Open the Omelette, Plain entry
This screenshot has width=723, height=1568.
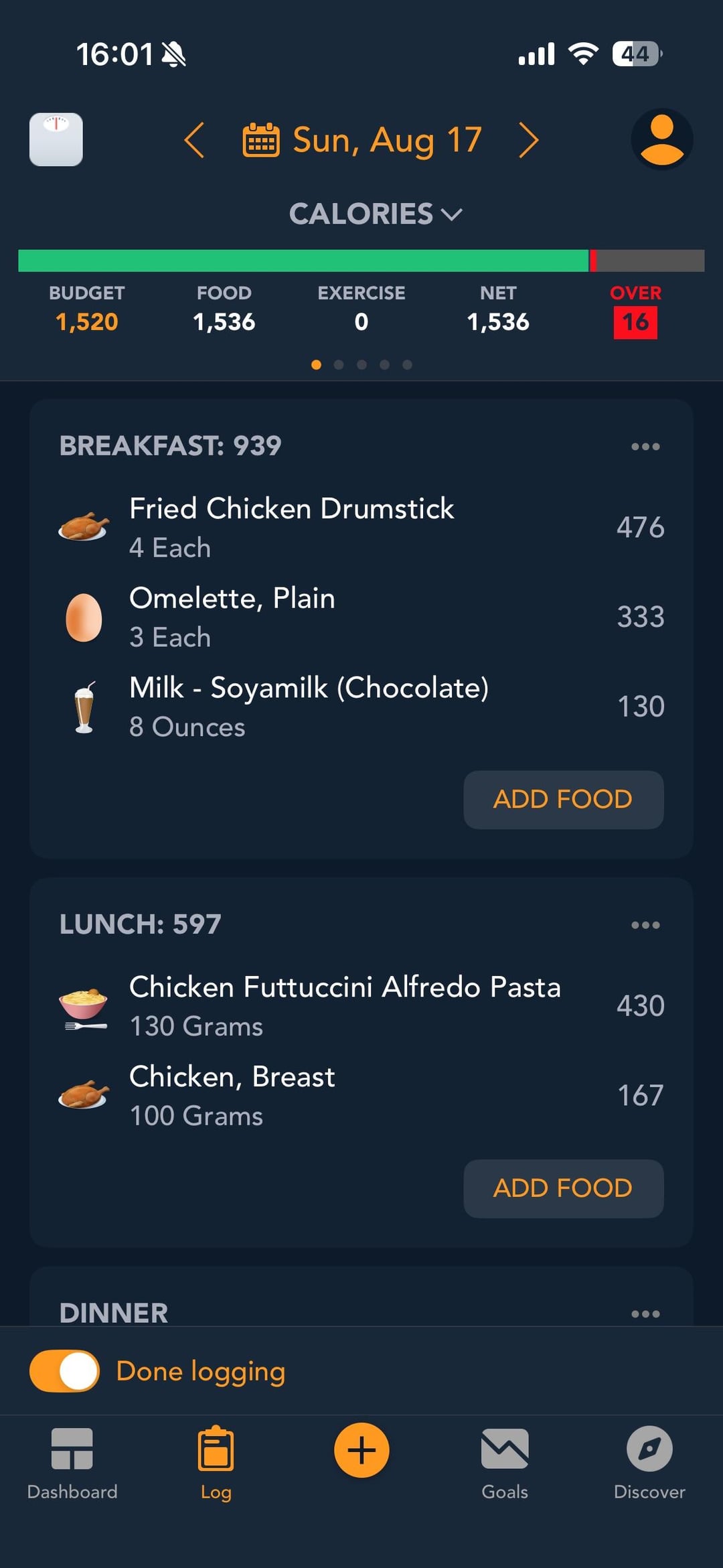pos(361,617)
